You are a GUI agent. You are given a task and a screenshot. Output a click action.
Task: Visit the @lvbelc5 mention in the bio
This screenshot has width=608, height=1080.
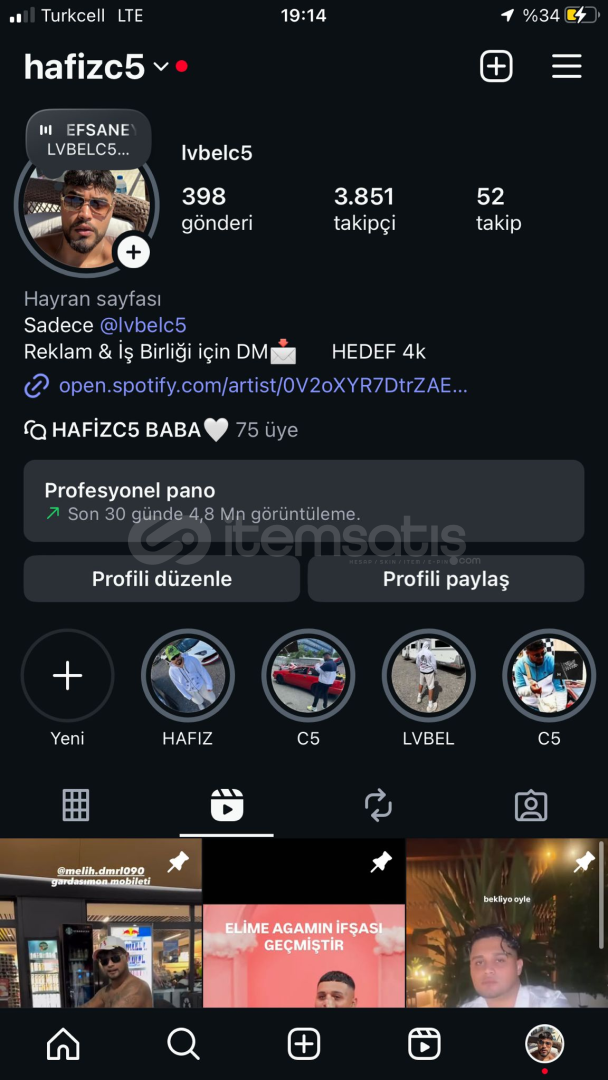click(x=143, y=325)
